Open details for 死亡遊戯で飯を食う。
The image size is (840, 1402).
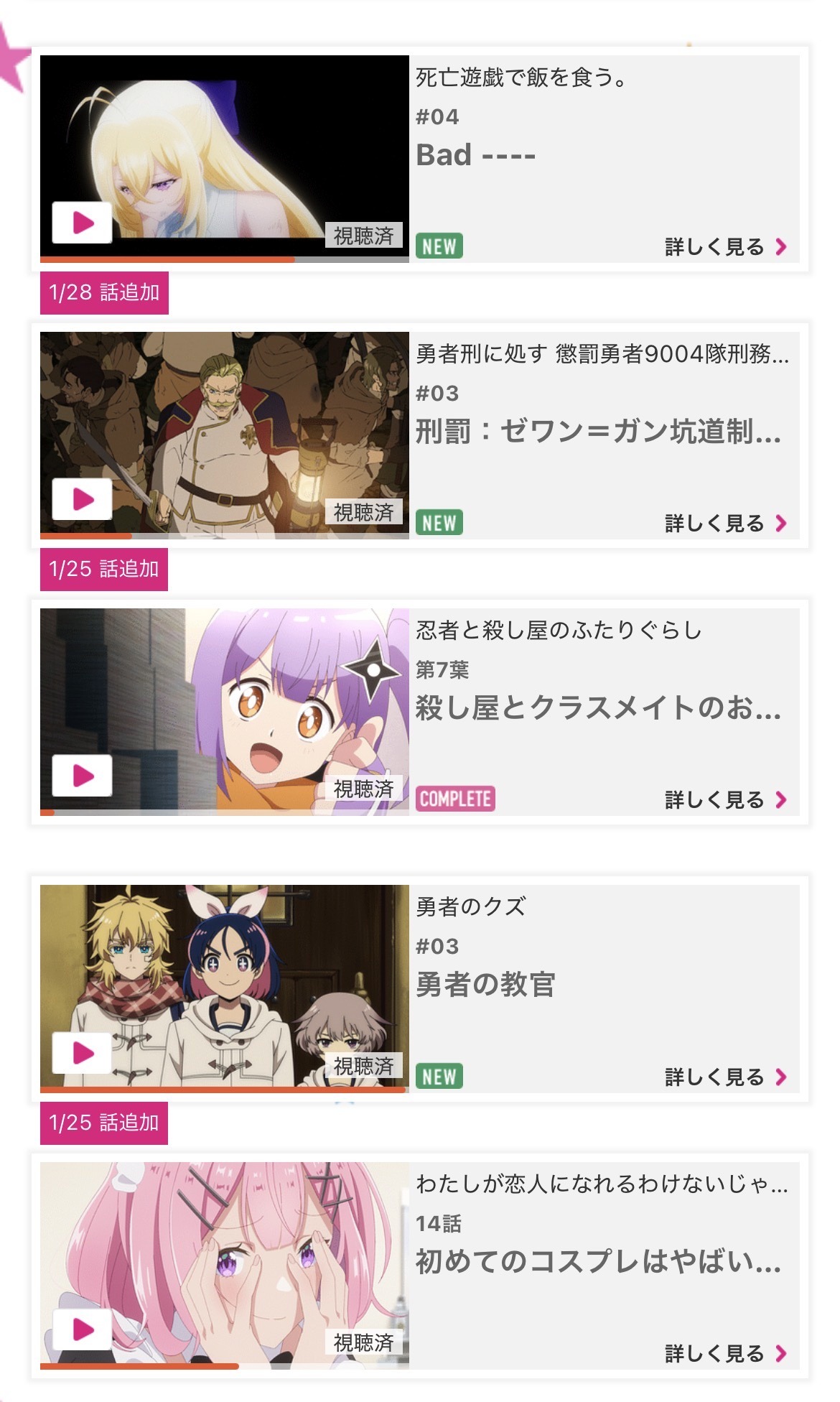(x=725, y=247)
